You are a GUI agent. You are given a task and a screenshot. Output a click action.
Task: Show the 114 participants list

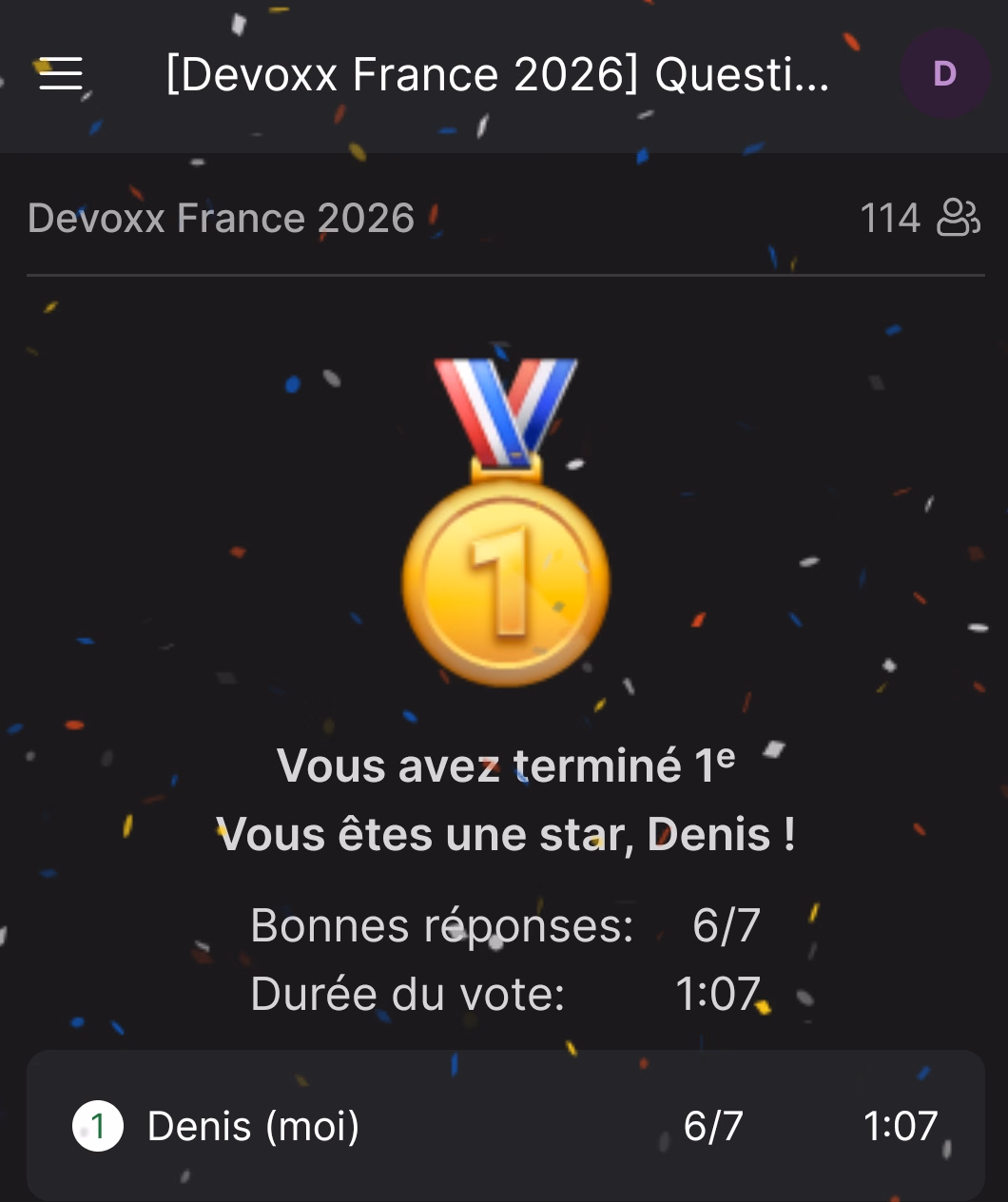click(919, 218)
